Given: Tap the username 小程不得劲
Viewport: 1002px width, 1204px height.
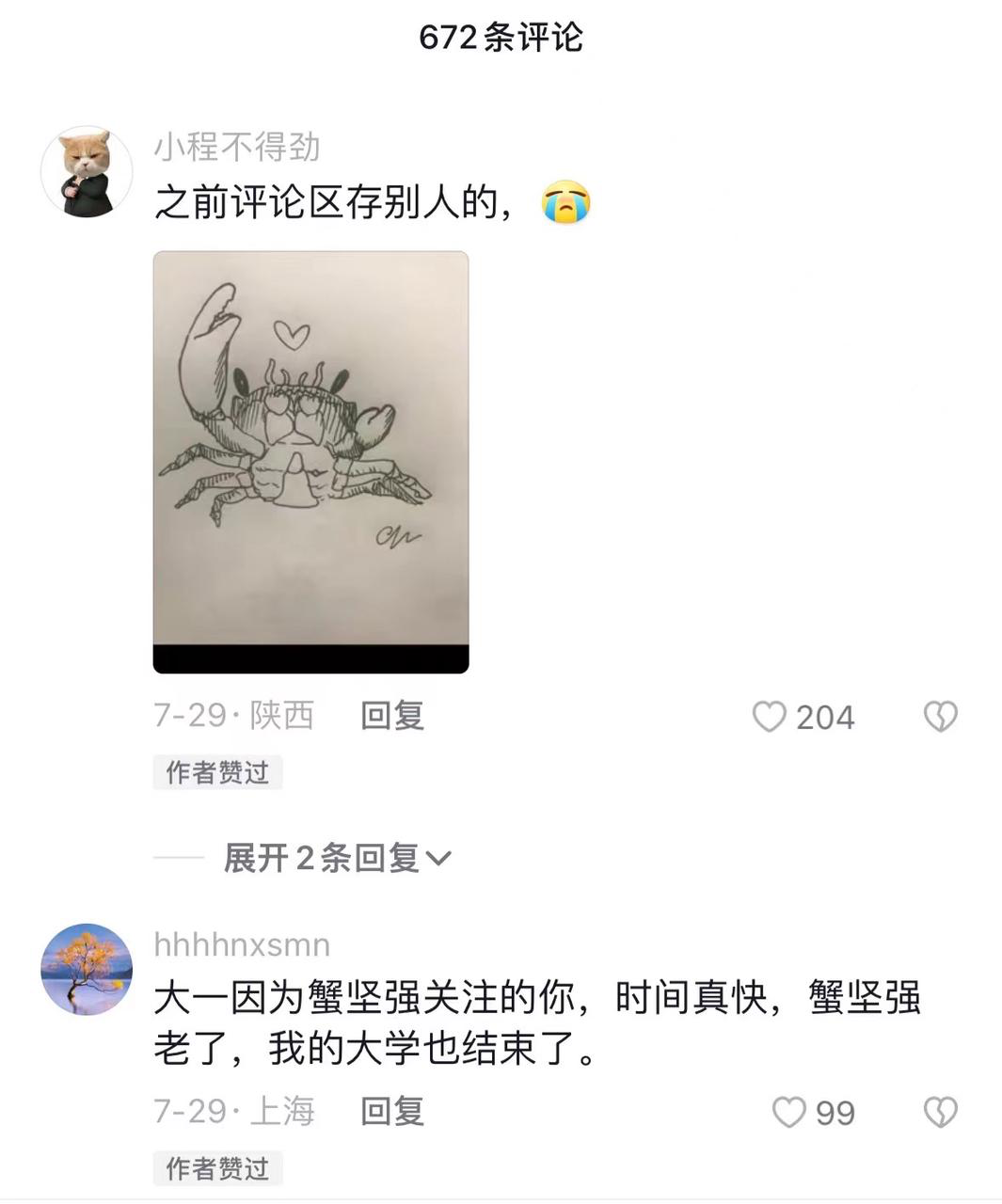Looking at the screenshot, I should 237,148.
